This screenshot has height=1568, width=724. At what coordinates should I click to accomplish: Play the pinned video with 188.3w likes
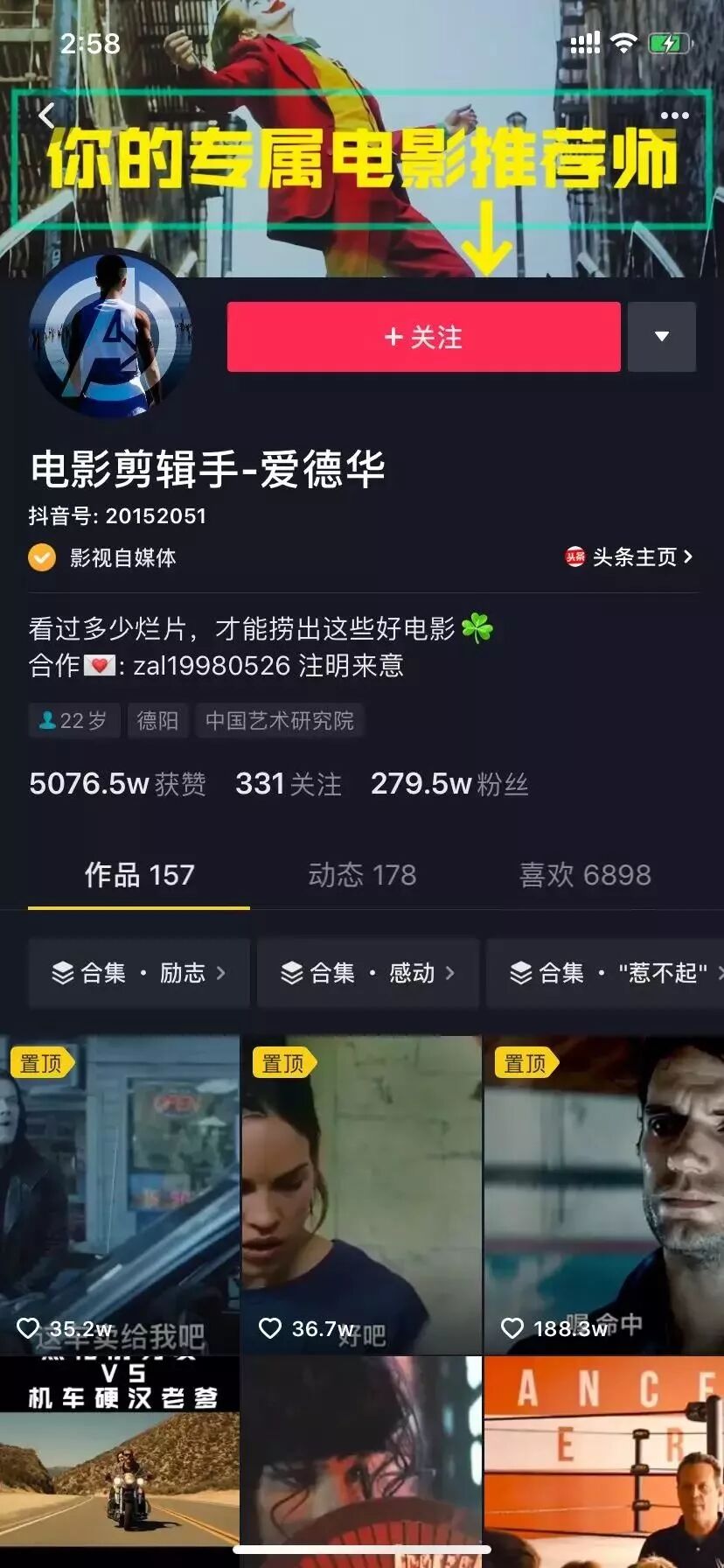coord(603,1194)
